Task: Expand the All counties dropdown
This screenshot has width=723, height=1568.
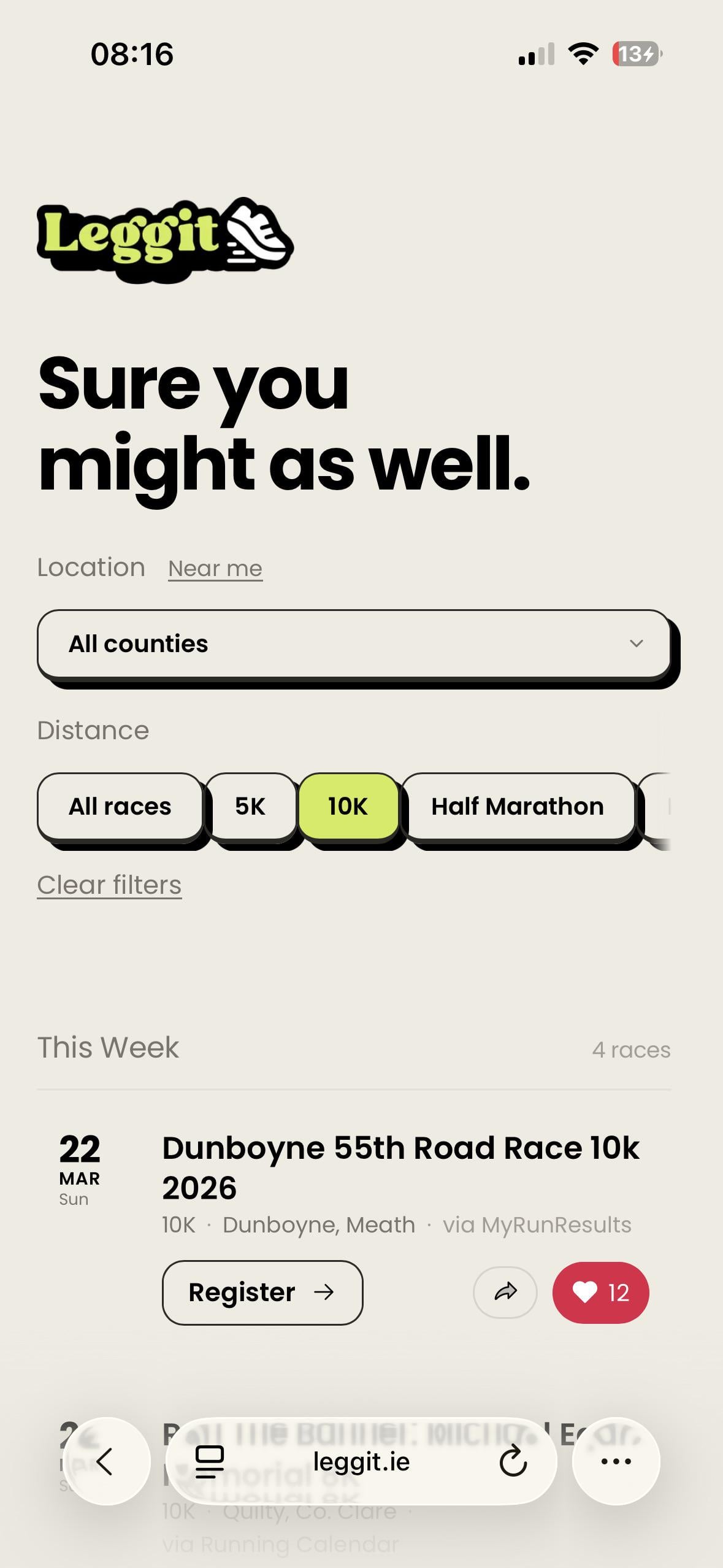Action: pos(354,644)
